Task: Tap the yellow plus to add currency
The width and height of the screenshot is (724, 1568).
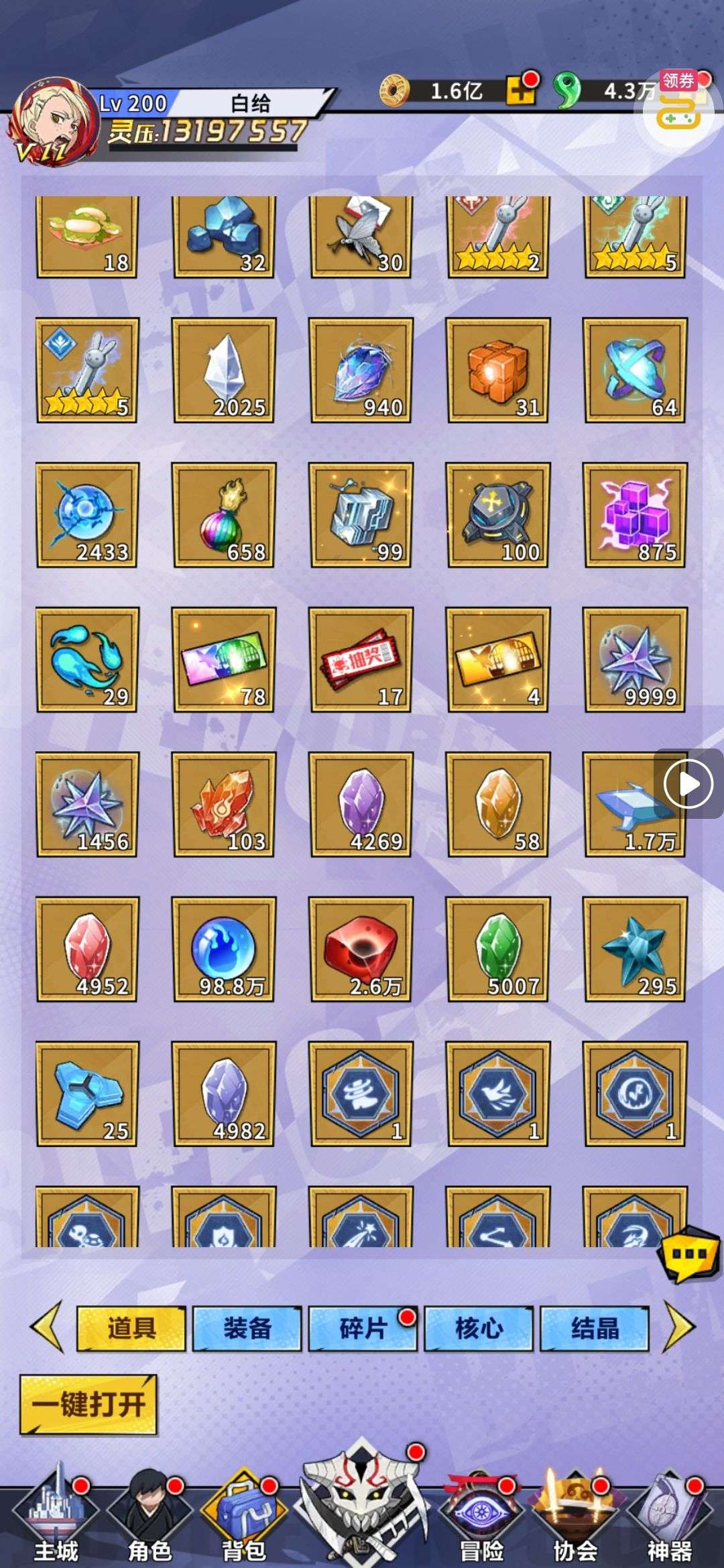Action: pyautogui.click(x=521, y=90)
